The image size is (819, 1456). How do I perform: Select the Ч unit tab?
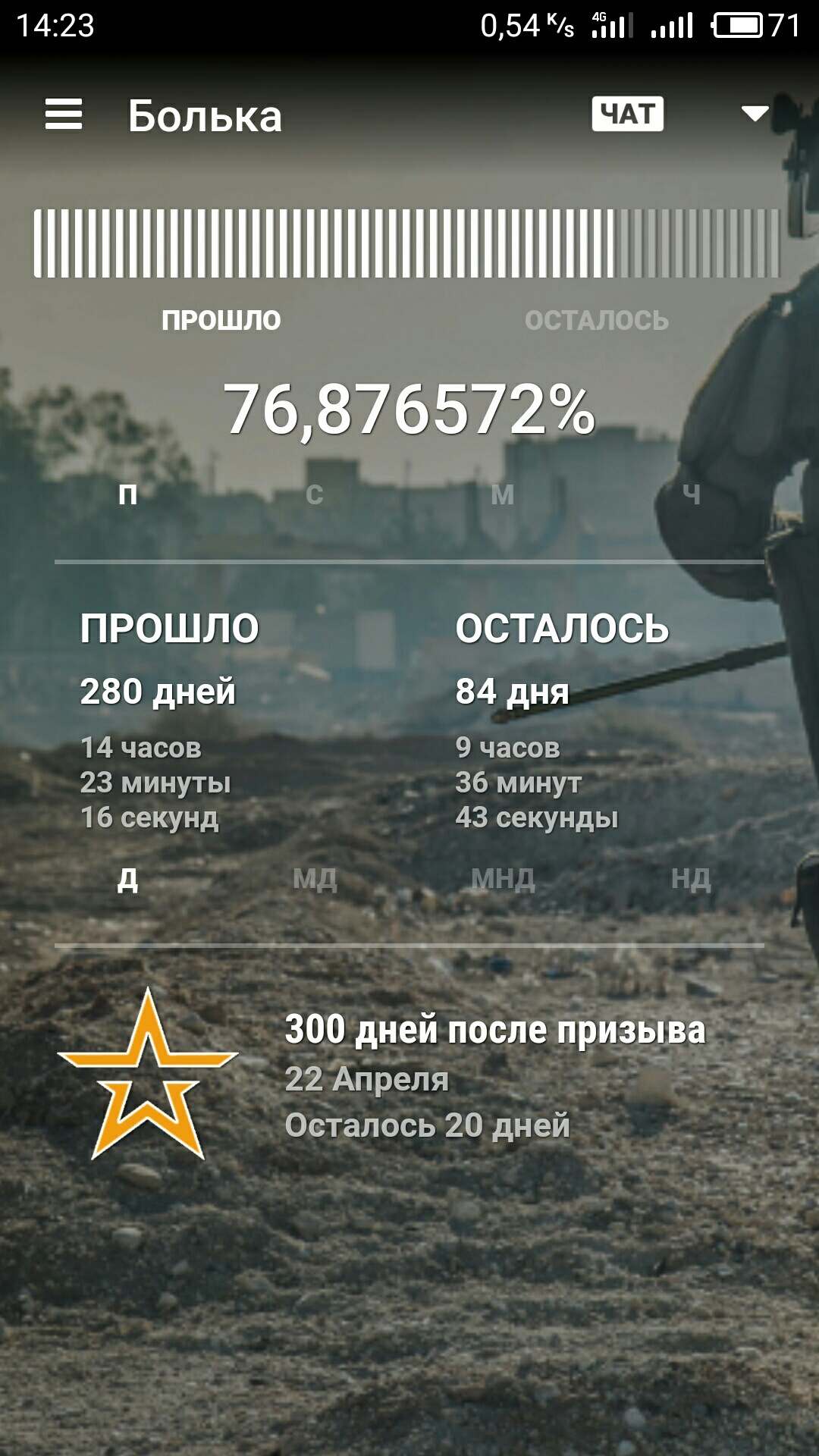pyautogui.click(x=691, y=494)
